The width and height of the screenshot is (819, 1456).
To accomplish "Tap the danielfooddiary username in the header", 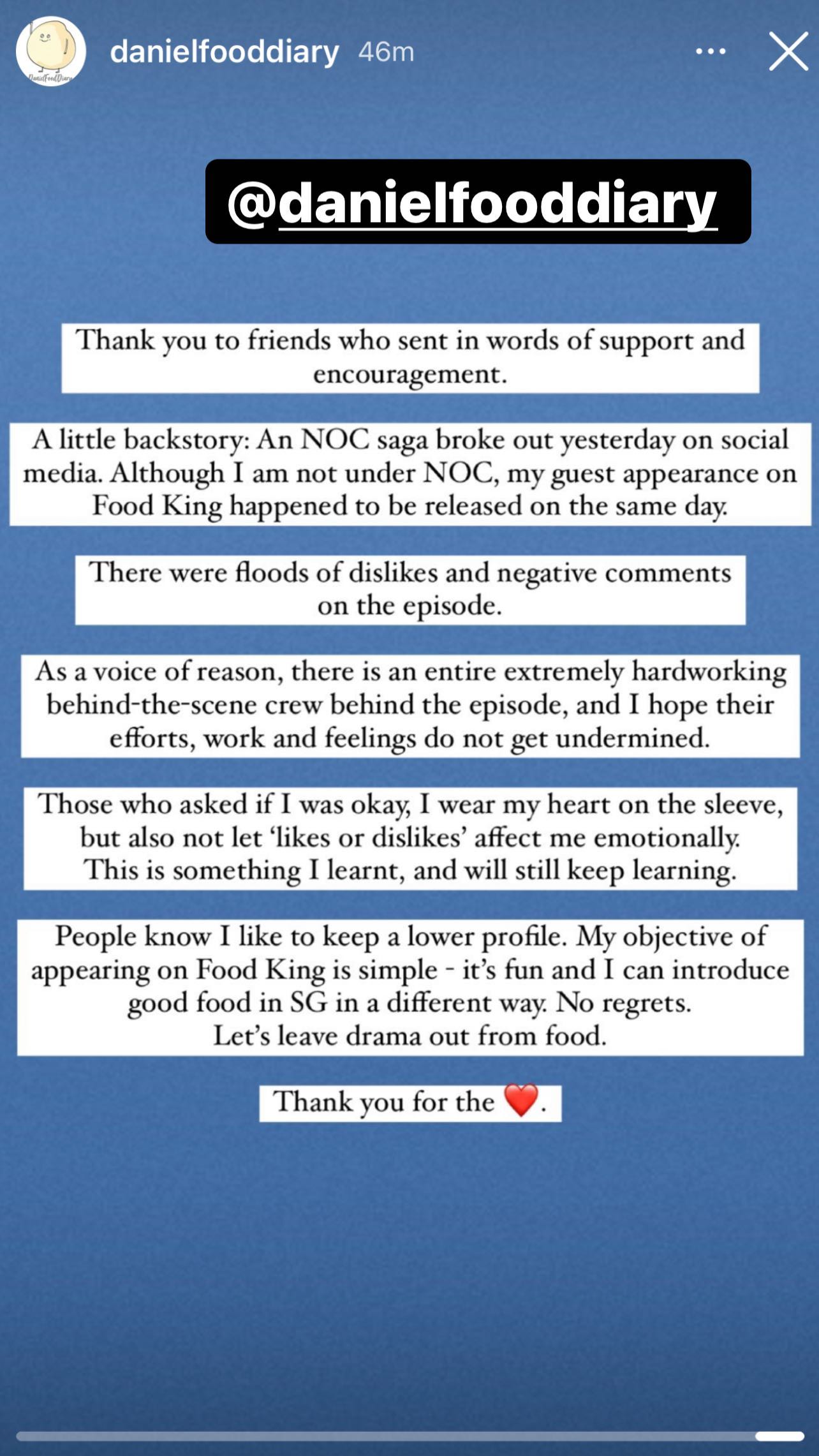I will (x=224, y=52).
